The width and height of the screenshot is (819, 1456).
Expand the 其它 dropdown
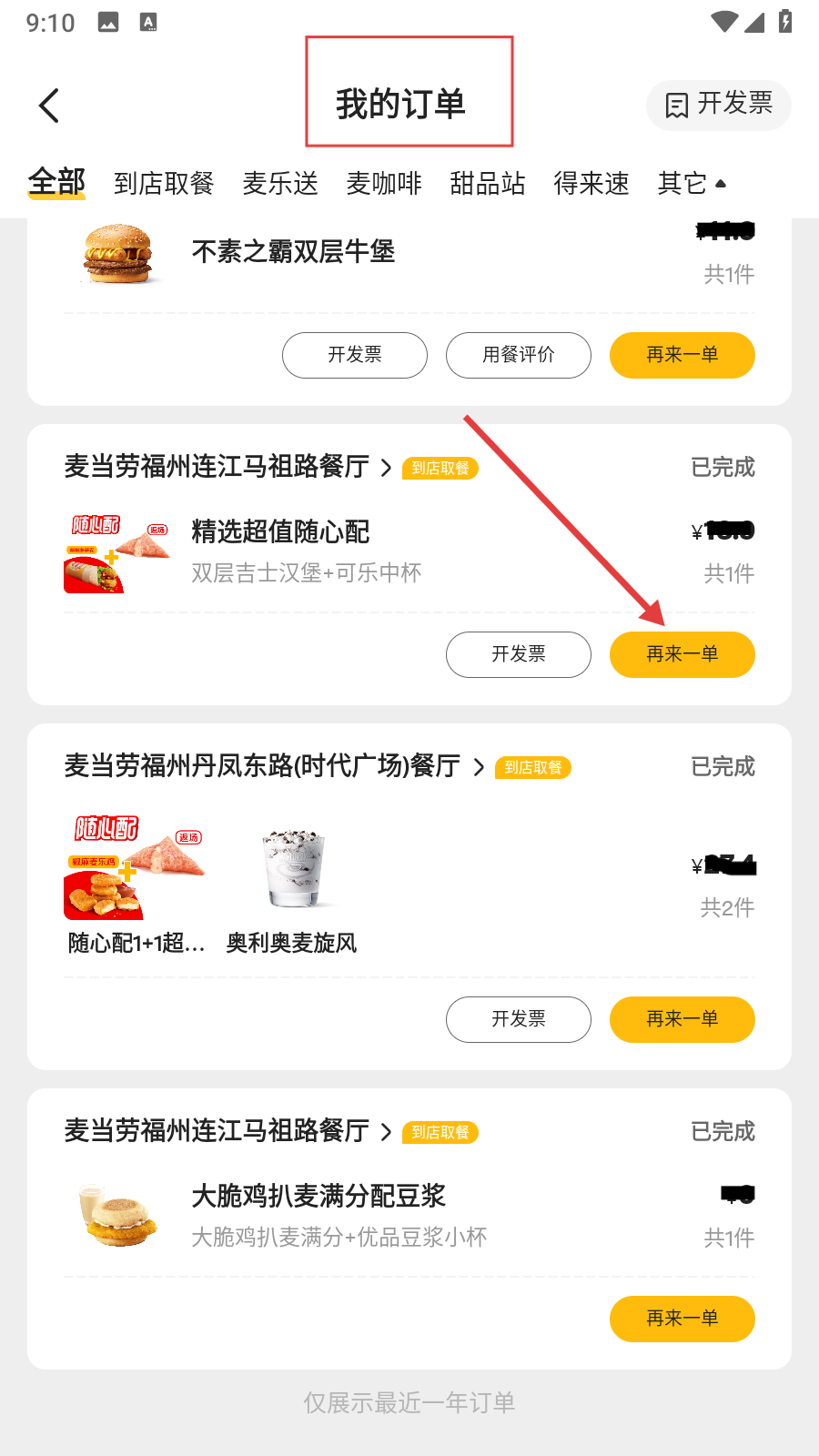pyautogui.click(x=692, y=183)
